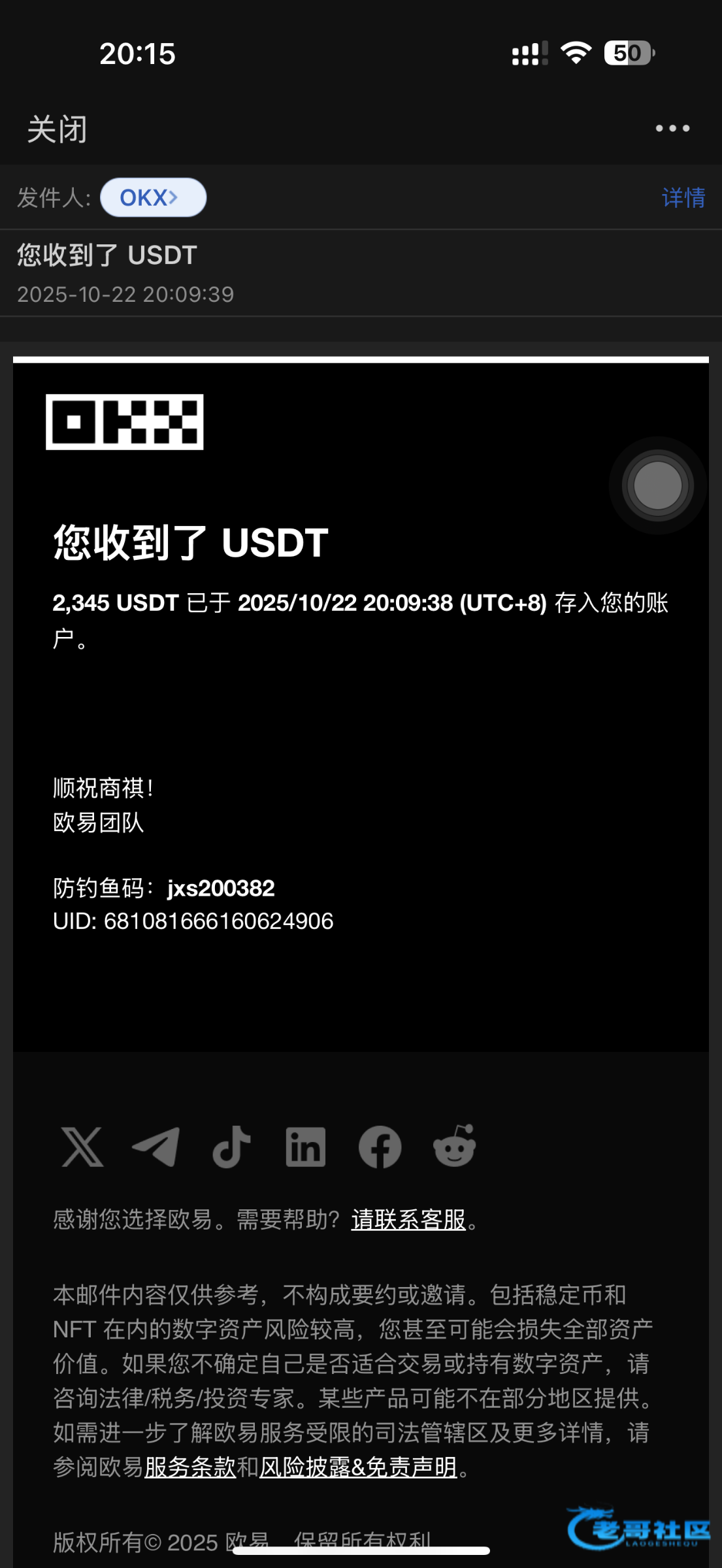This screenshot has height=1568, width=722.
Task: View email details via 详情
Action: pos(683,197)
